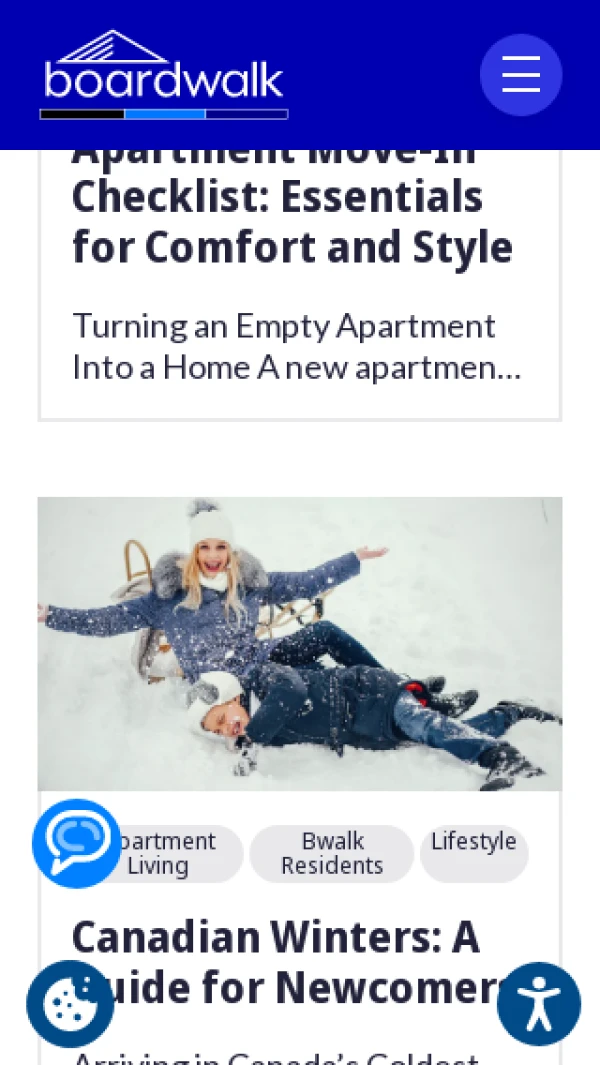600x1065 pixels.
Task: Open the Apartment Move-In Checklist article
Action: pyautogui.click(x=292, y=222)
